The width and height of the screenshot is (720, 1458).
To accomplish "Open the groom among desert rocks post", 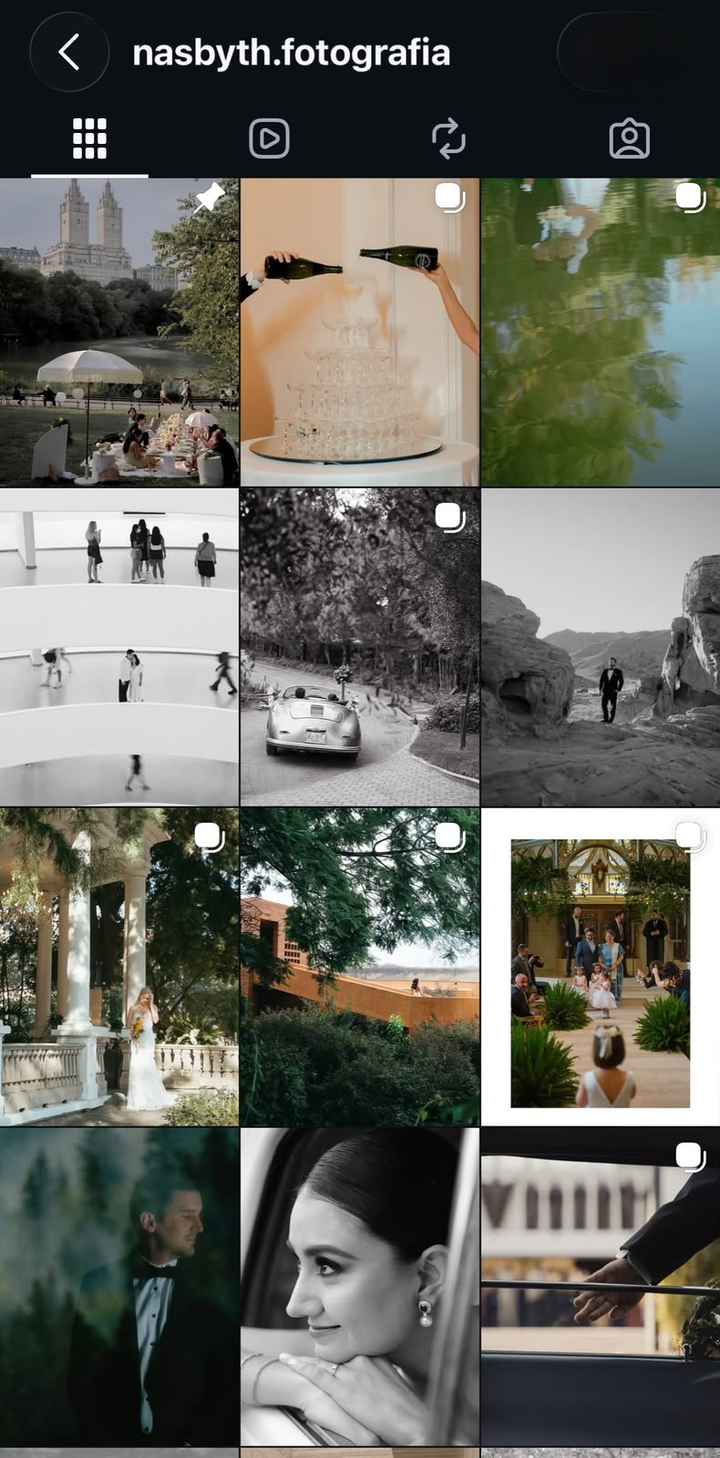I will [x=601, y=647].
